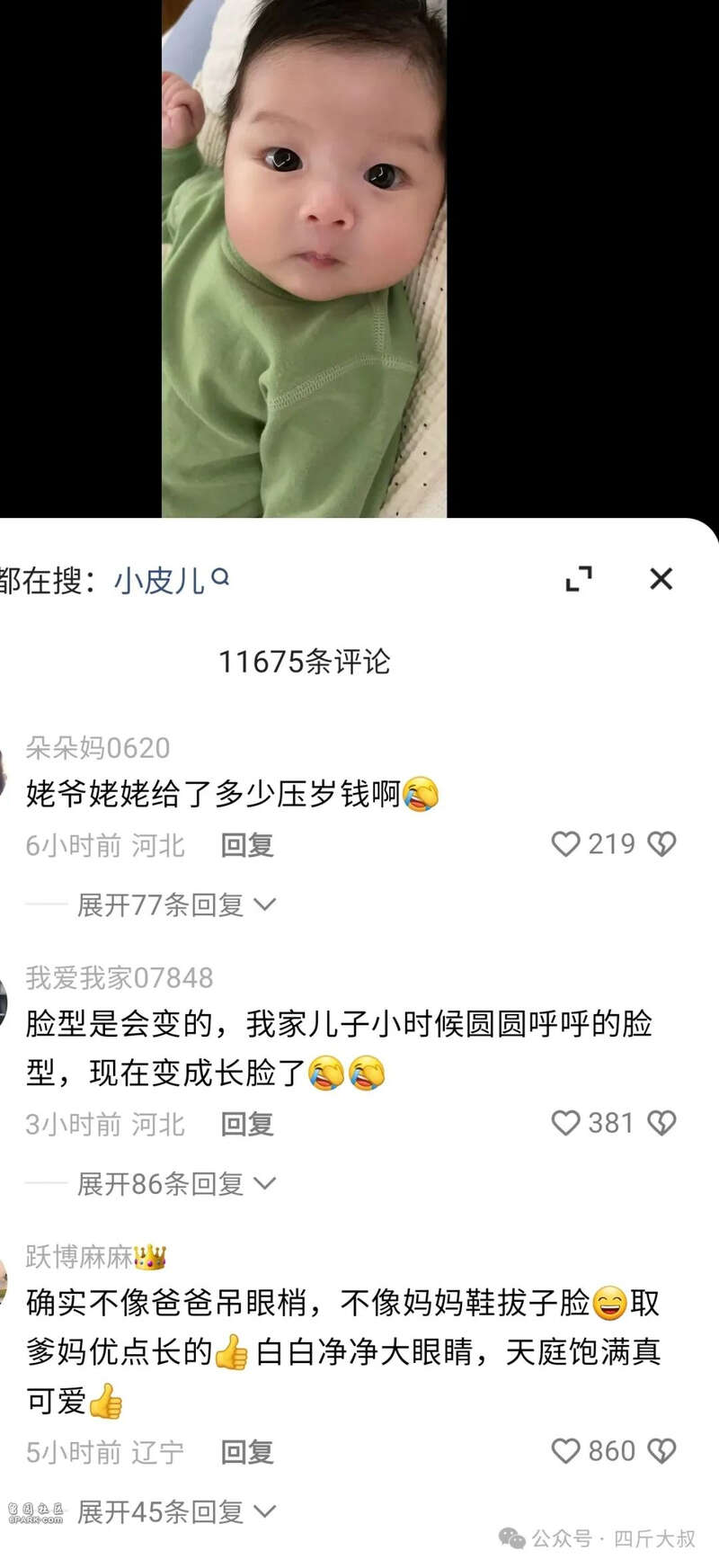Expand 77 replies under 朵朵妈0620
This screenshot has height=1568, width=719.
point(175,904)
